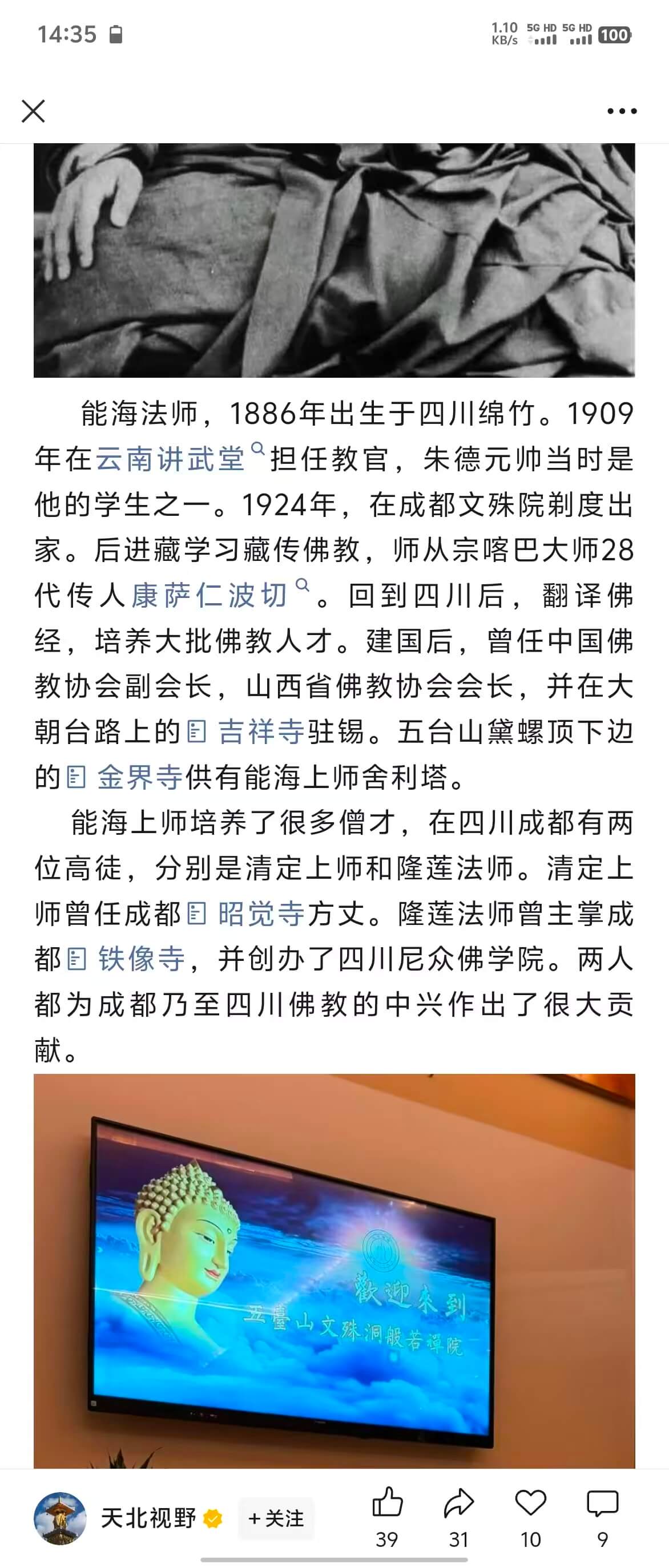669x1568 pixels.
Task: Open 天北视野's profile avatar
Action: coord(60,1518)
